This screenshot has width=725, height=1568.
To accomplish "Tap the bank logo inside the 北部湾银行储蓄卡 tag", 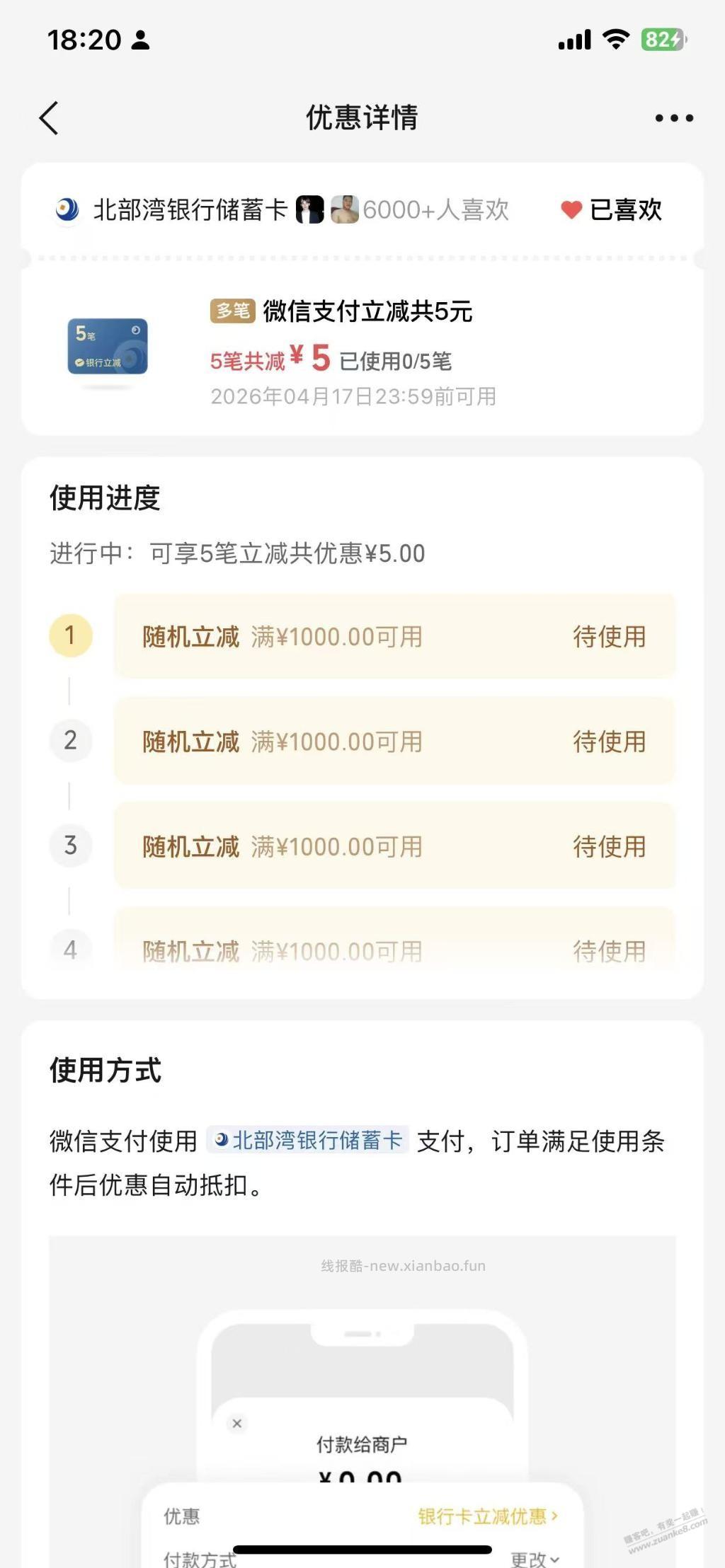I will (x=220, y=1139).
